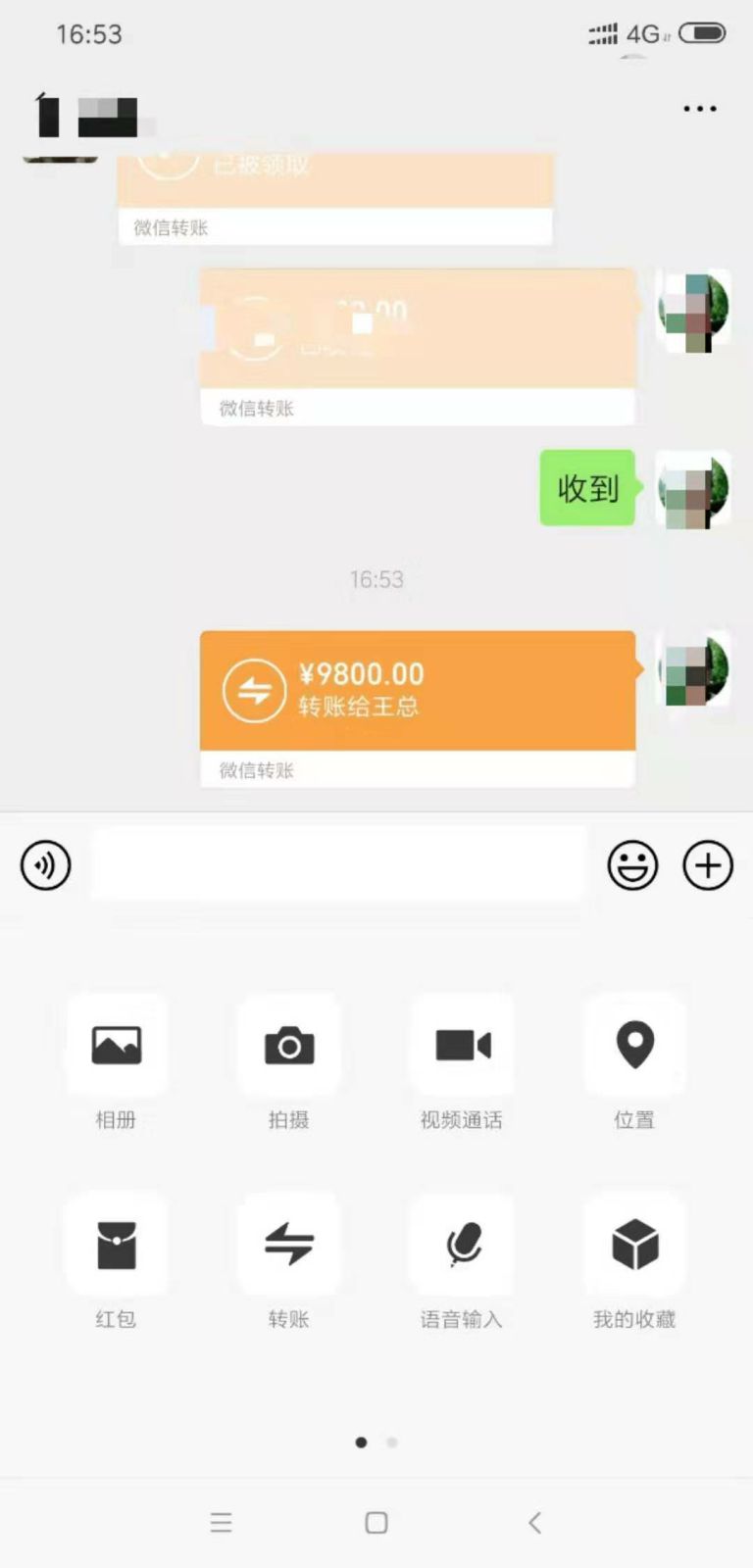
Task: Tap the system home button
Action: pyautogui.click(x=376, y=1522)
